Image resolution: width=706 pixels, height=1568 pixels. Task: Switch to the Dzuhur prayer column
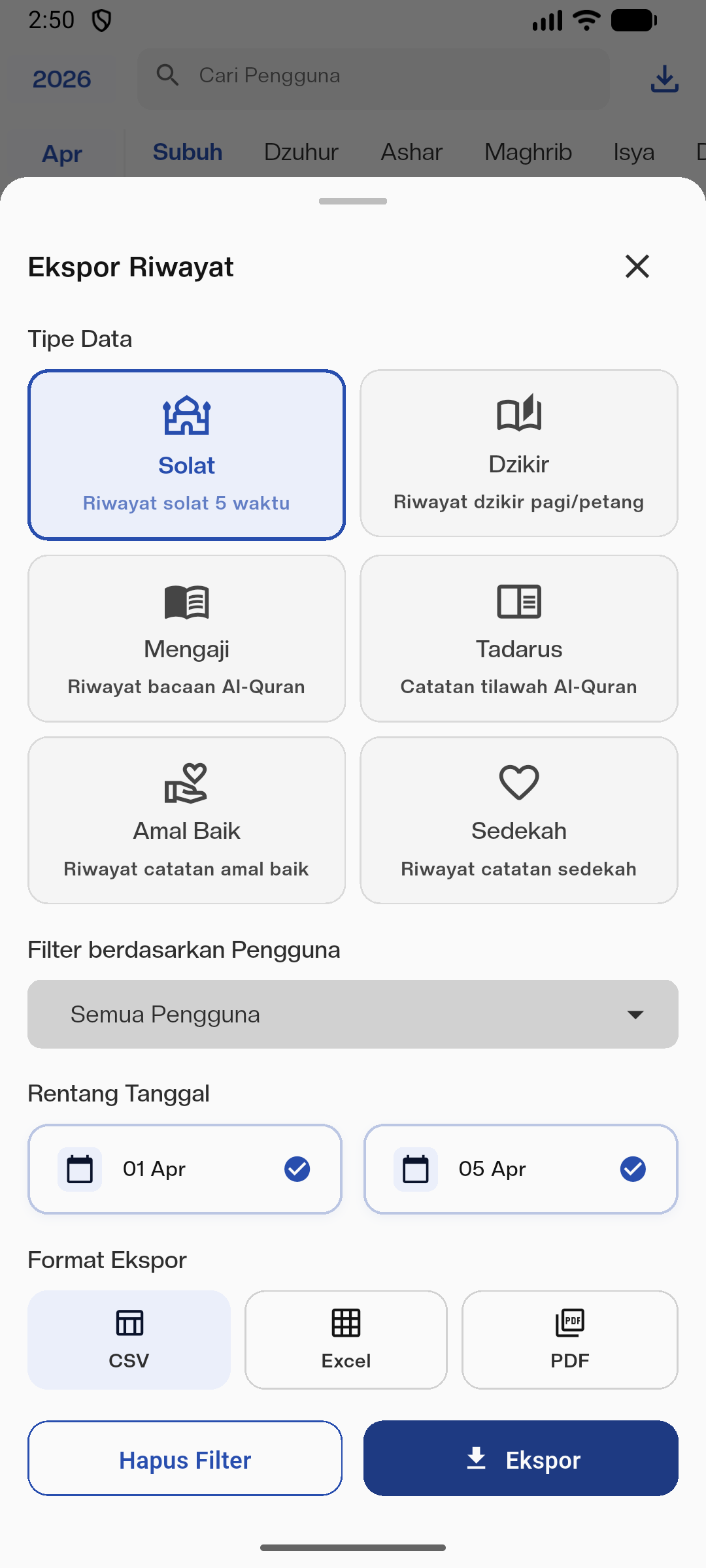coord(301,152)
